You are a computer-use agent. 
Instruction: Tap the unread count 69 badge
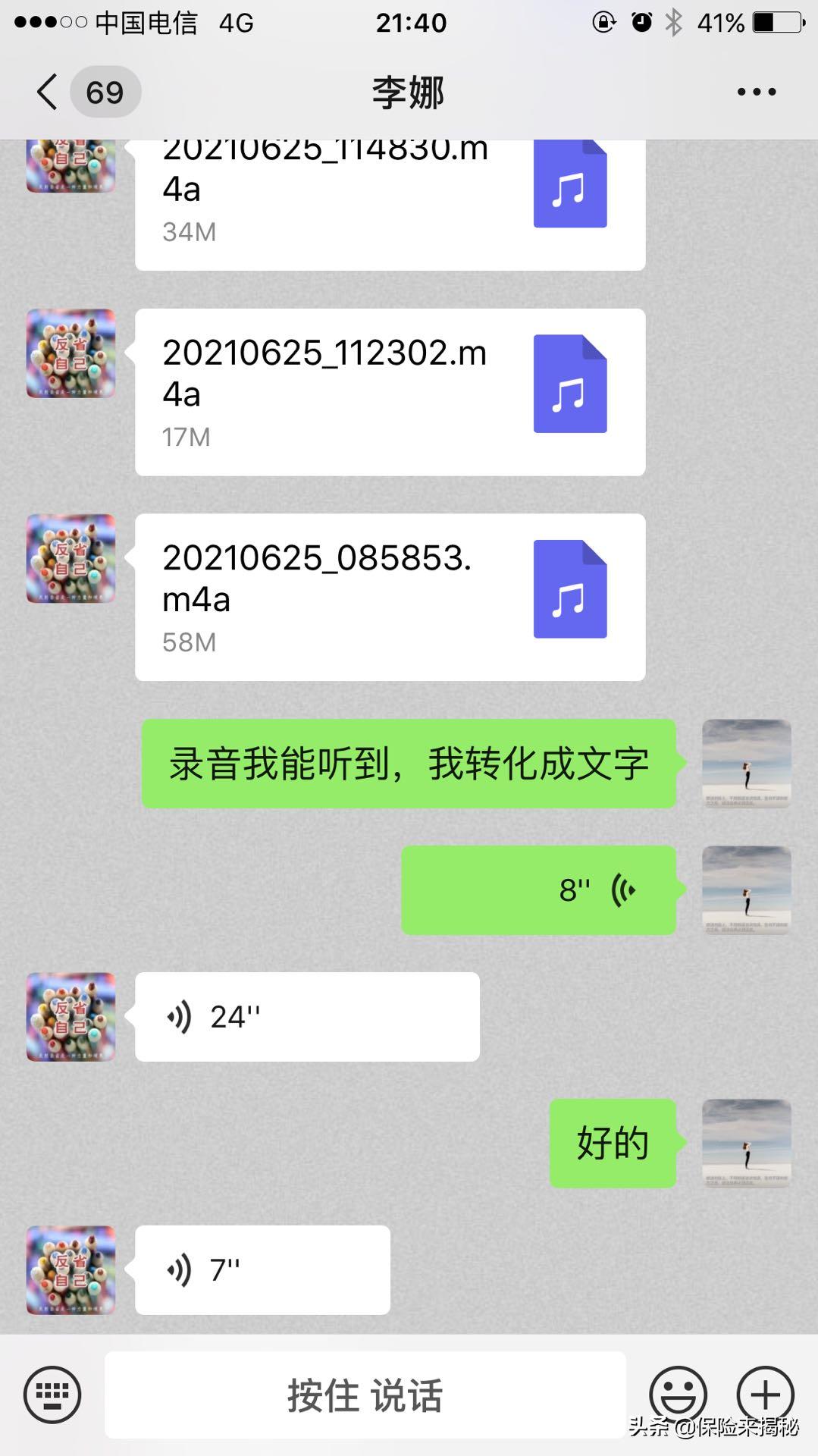coord(106,91)
